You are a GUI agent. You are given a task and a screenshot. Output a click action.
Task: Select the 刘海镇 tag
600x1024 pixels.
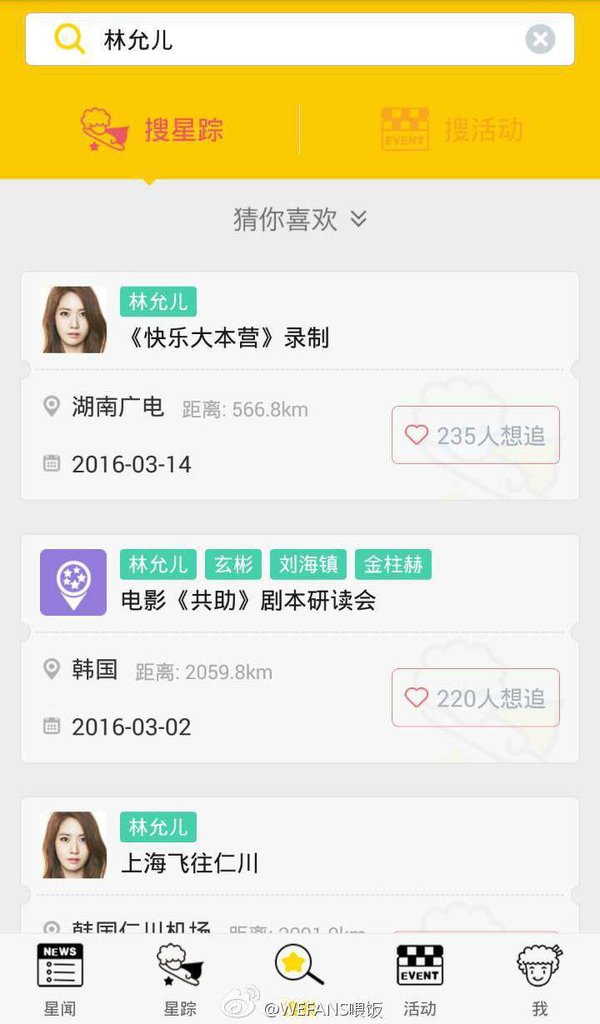click(x=308, y=564)
